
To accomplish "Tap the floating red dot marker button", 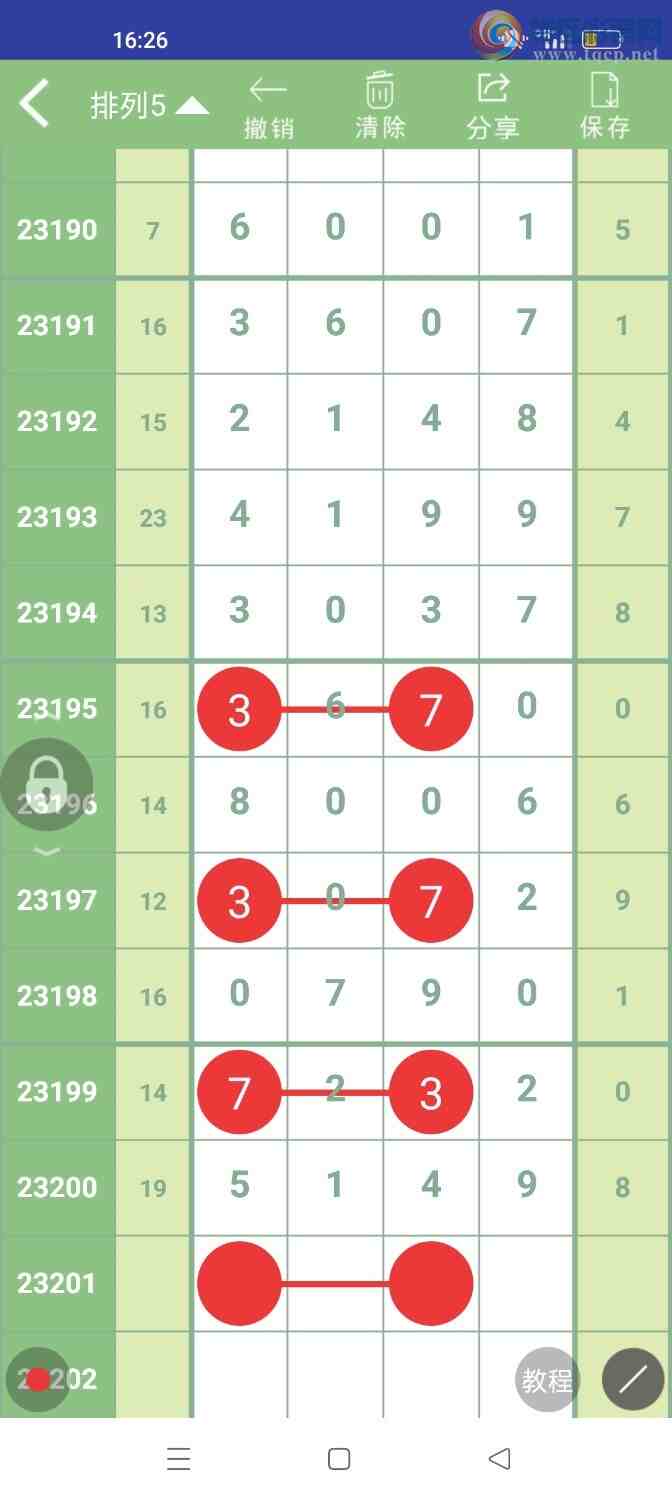I will 38,1380.
